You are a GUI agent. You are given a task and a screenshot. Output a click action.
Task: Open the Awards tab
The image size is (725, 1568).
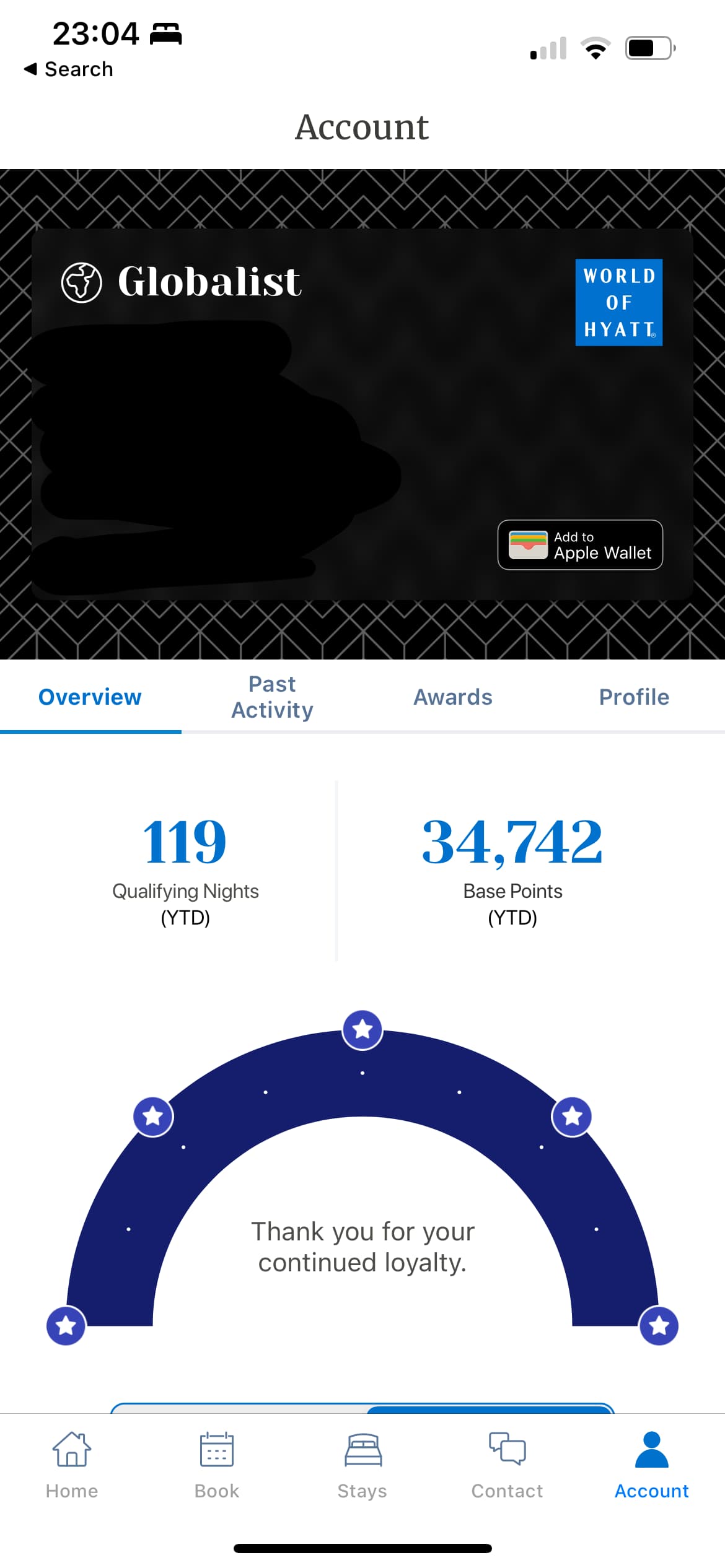click(453, 697)
